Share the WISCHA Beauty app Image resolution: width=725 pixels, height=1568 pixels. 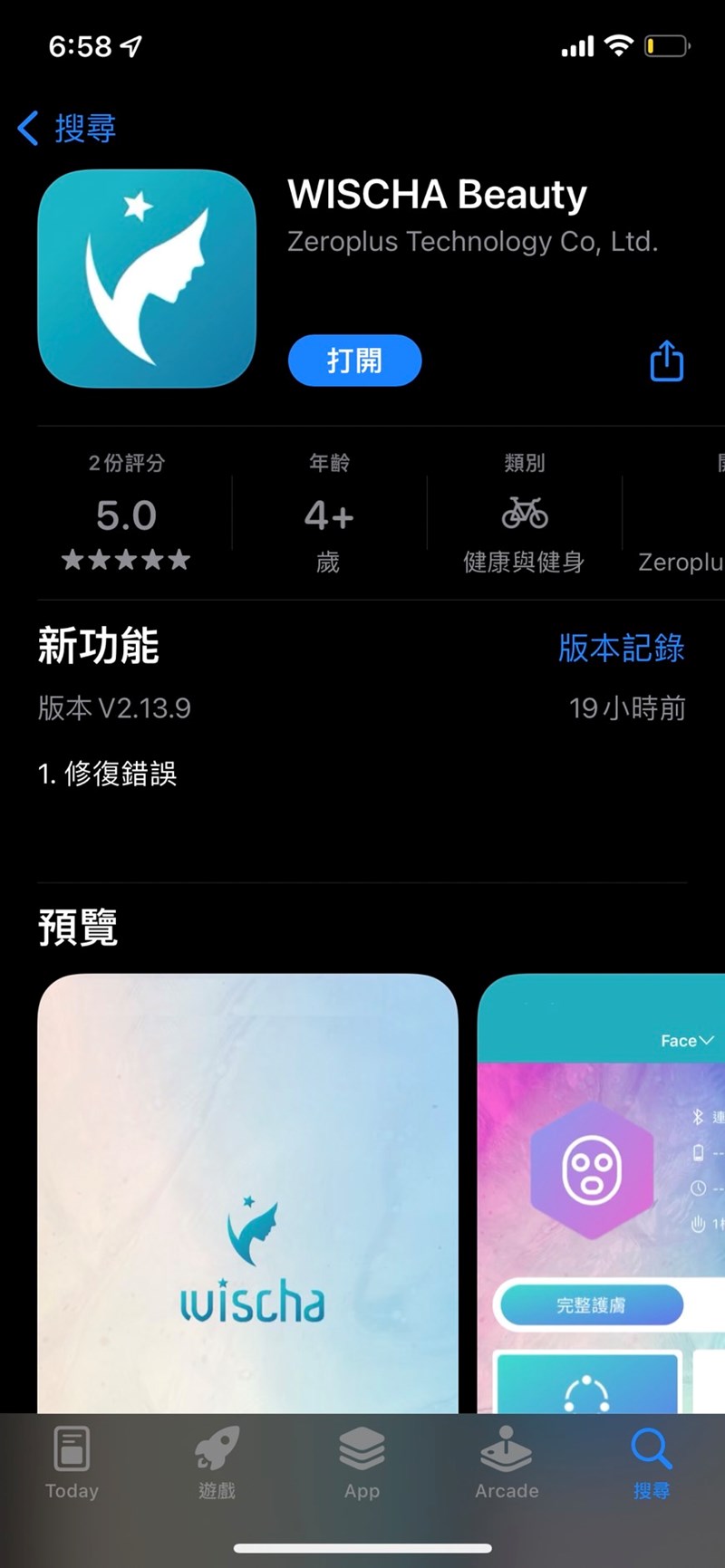[x=666, y=361]
